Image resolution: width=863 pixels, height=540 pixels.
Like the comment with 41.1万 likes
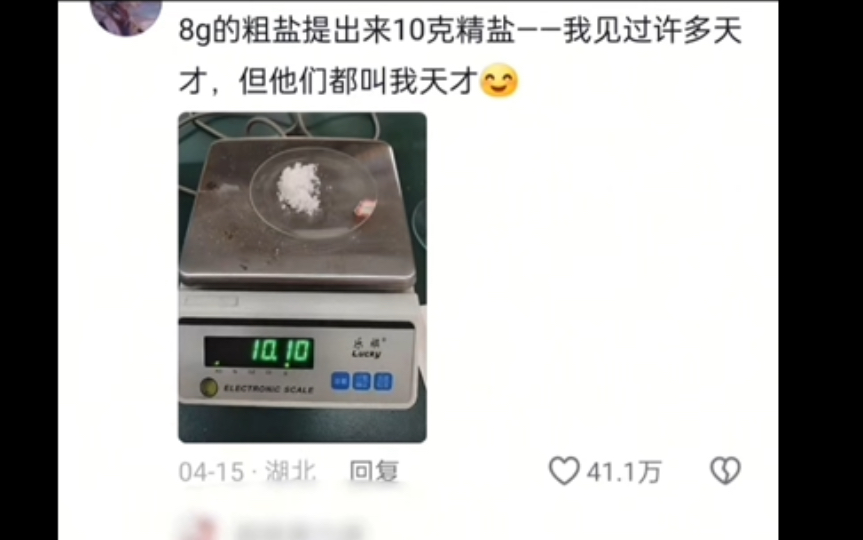pyautogui.click(x=564, y=471)
